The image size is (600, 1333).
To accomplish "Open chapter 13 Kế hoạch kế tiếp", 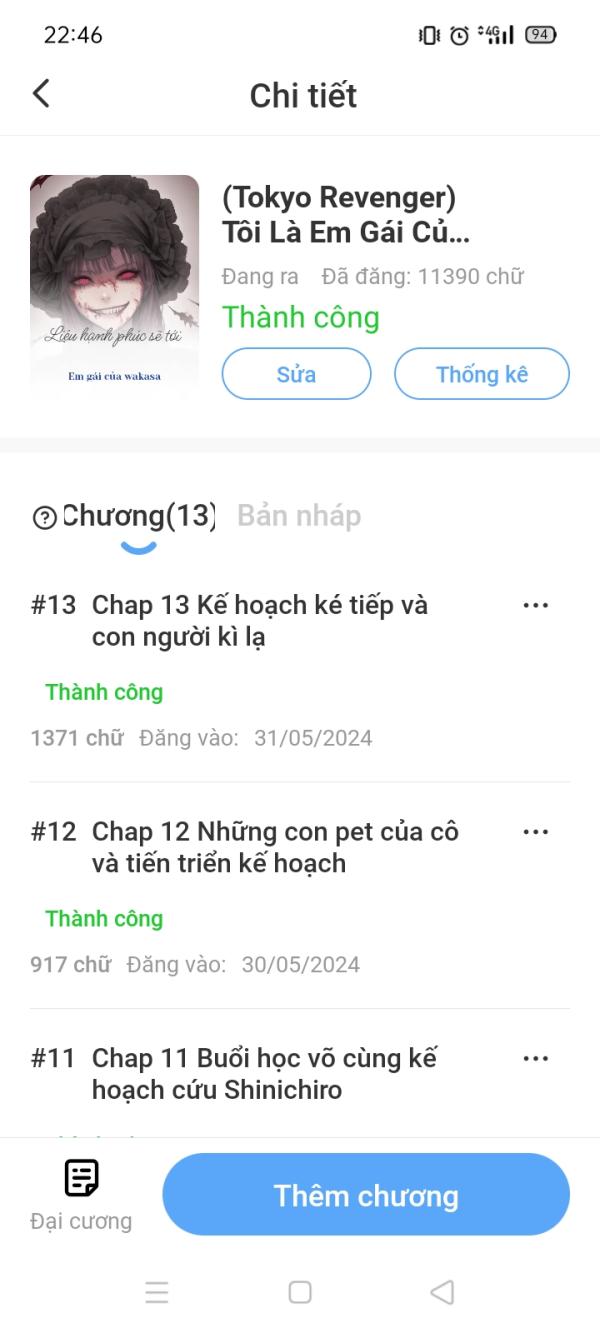I will pyautogui.click(x=260, y=620).
